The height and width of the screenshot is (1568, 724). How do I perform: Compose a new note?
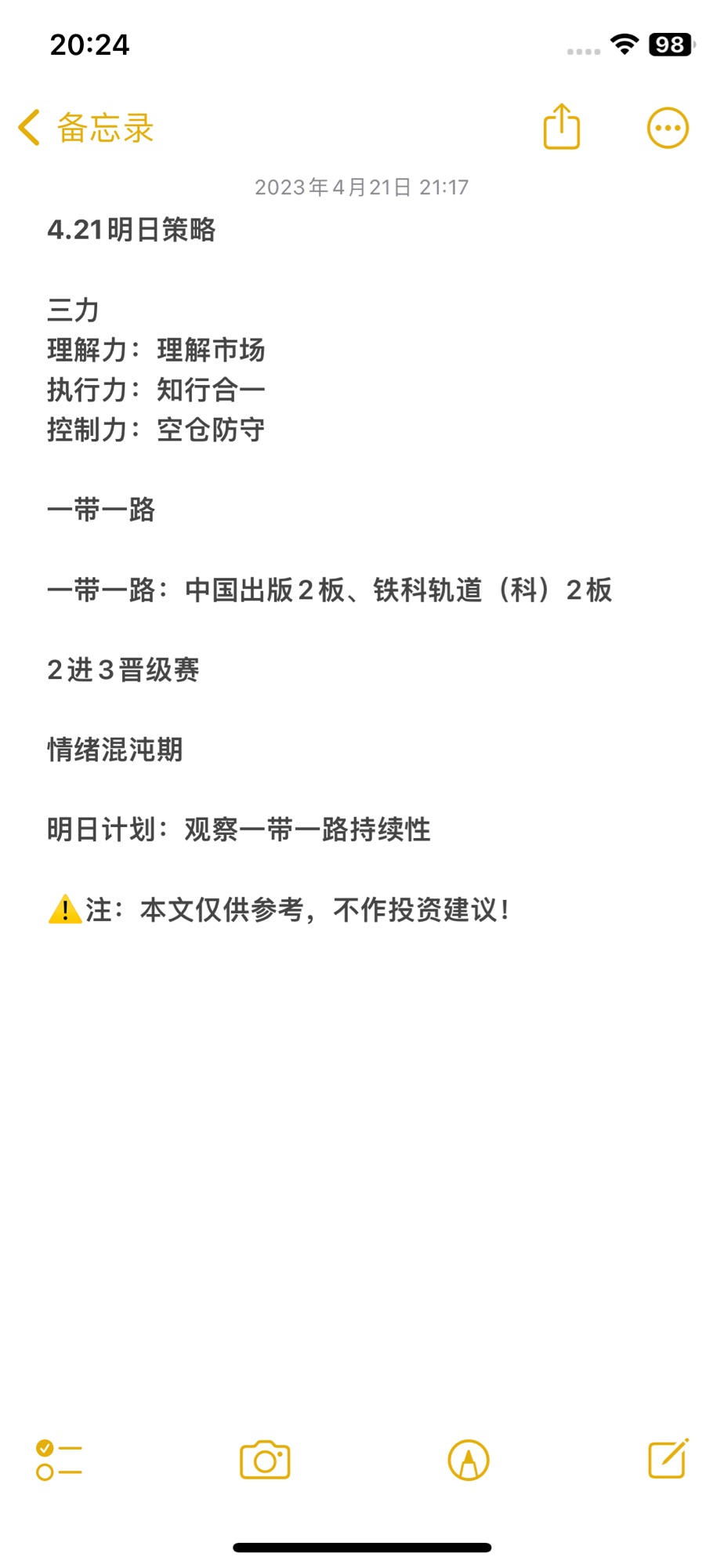point(668,1458)
